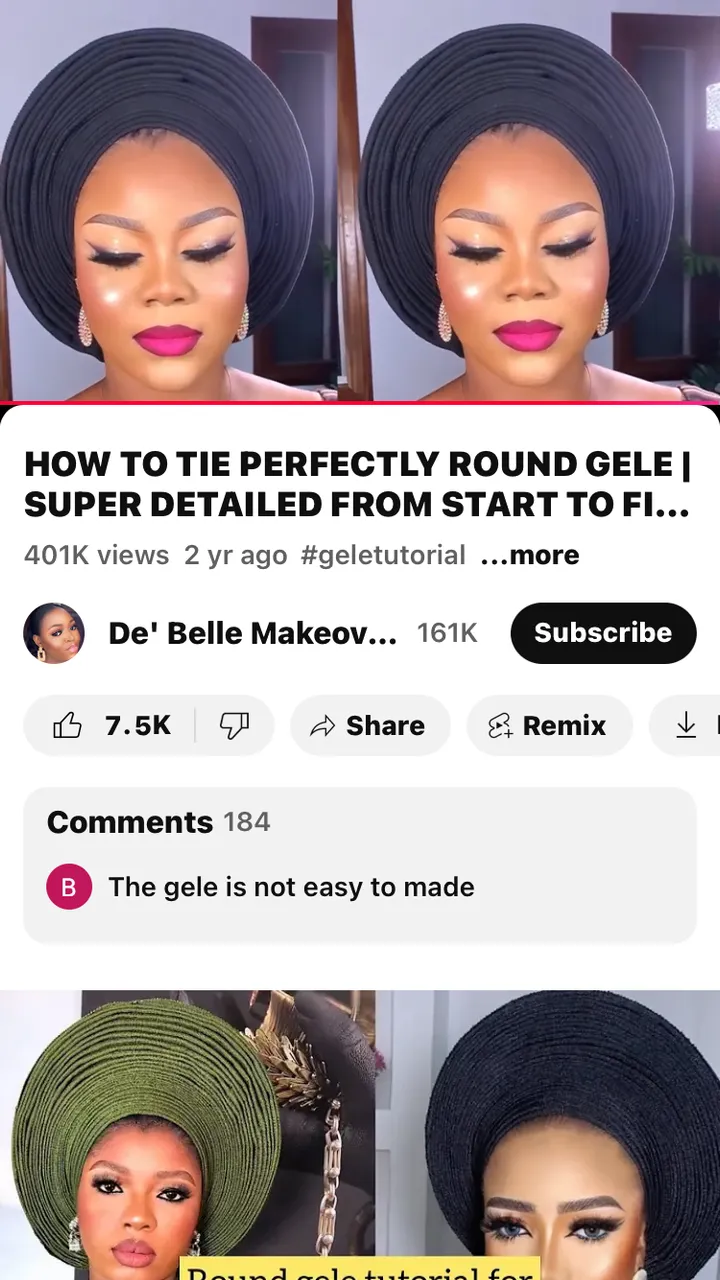This screenshot has height=1280, width=720.
Task: Expand the video description with ...more
Action: coord(530,555)
